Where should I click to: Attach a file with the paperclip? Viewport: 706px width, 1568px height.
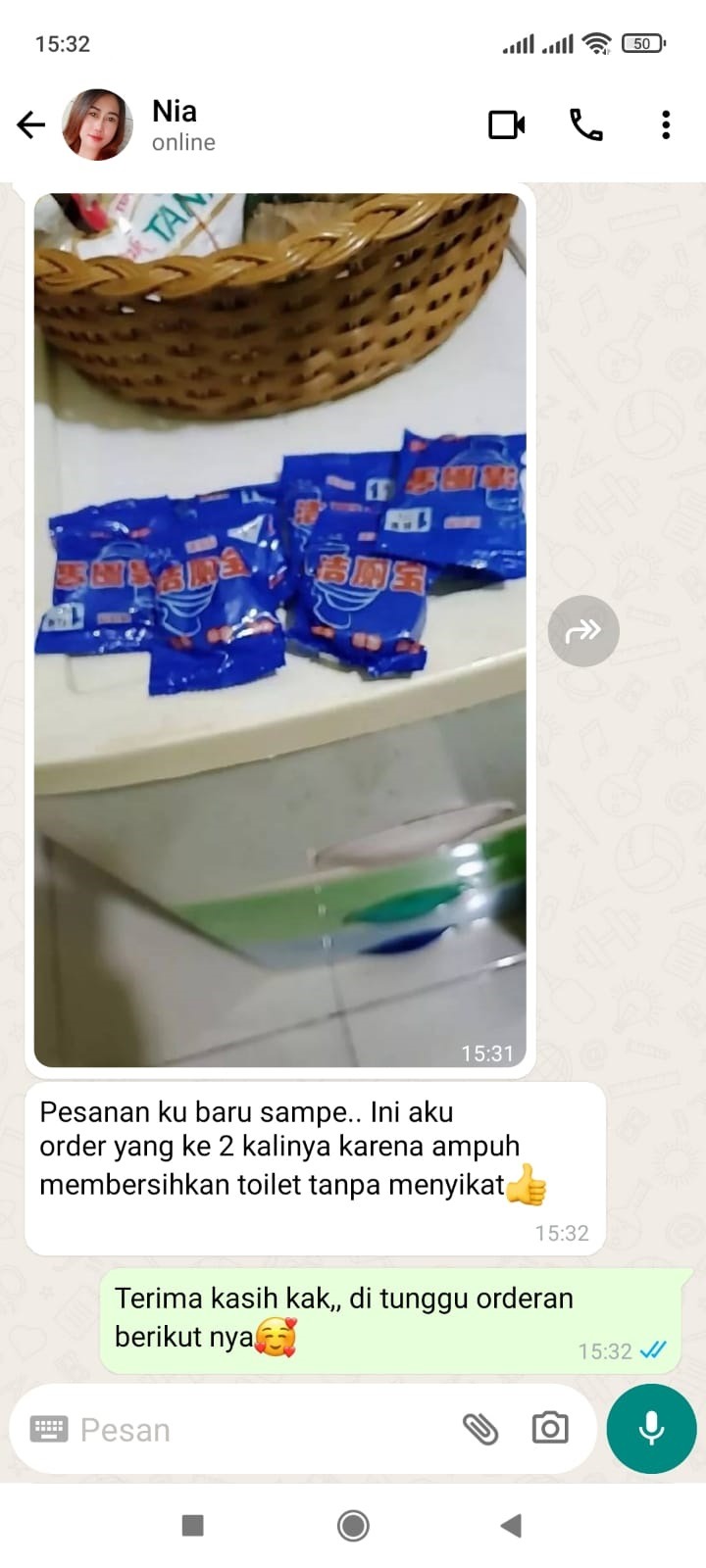pyautogui.click(x=480, y=1430)
